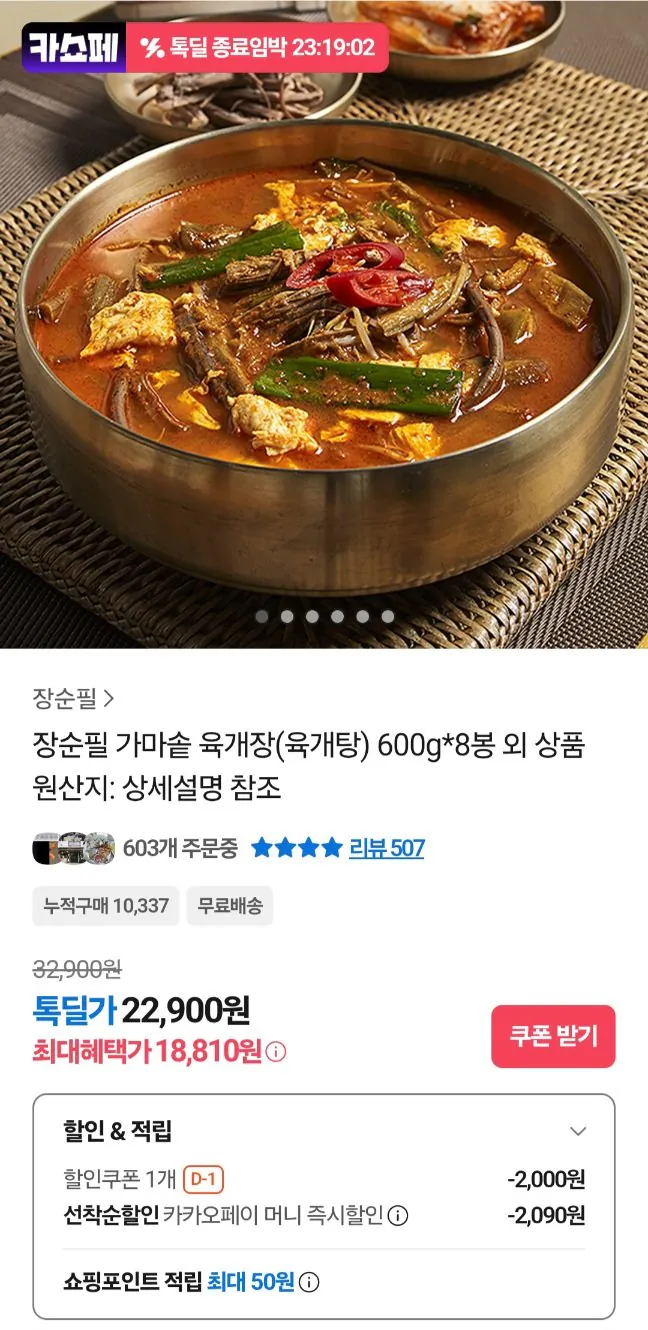
Task: Show info about 최대혜택가 18,810원
Action: [x=277, y=1052]
